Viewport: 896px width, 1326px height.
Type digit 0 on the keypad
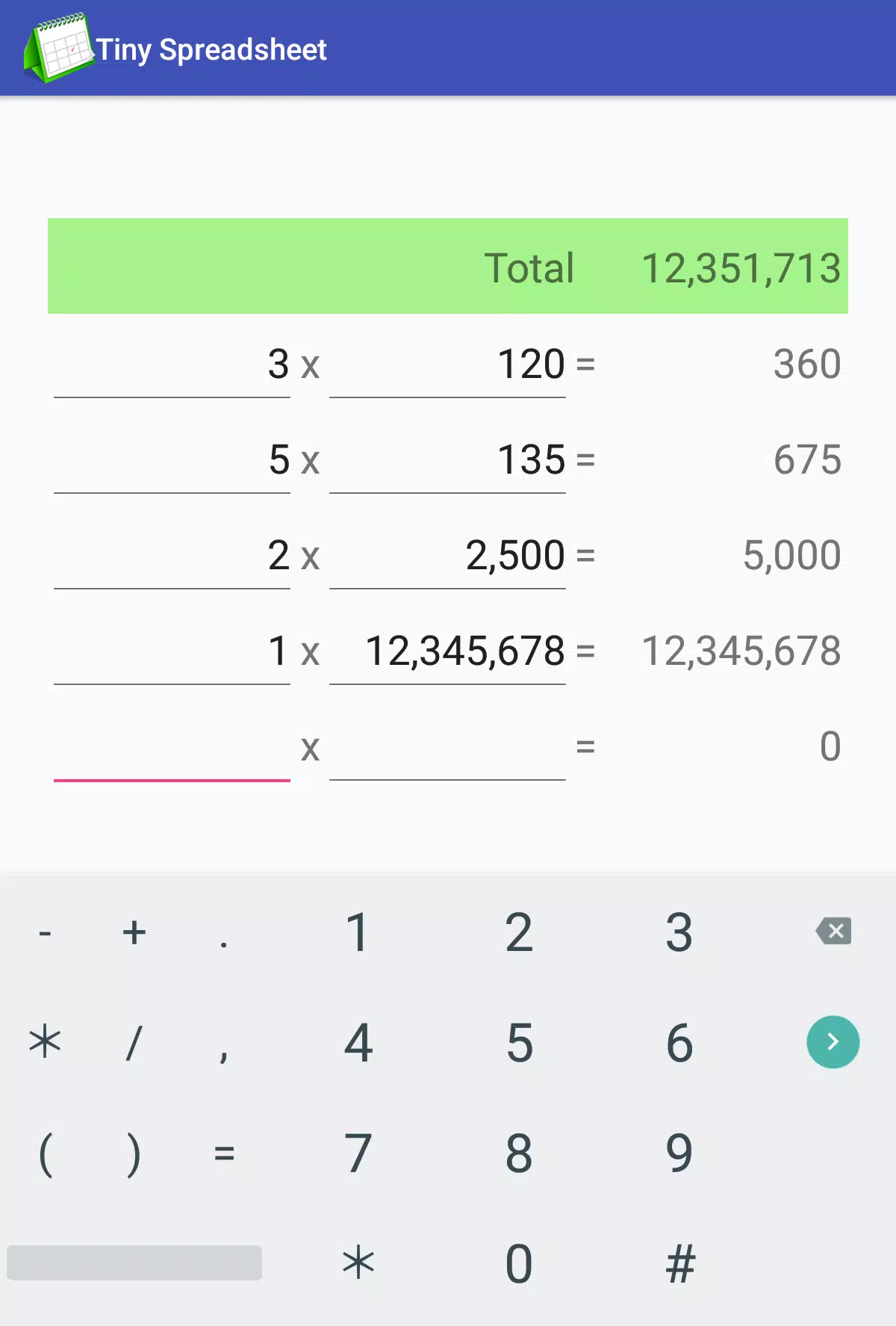click(519, 1263)
